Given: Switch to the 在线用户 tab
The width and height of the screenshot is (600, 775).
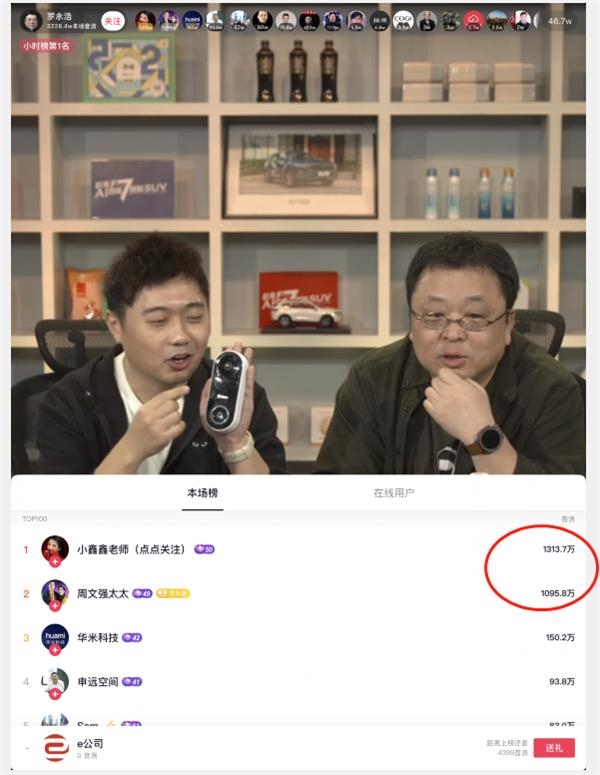Looking at the screenshot, I should (394, 493).
